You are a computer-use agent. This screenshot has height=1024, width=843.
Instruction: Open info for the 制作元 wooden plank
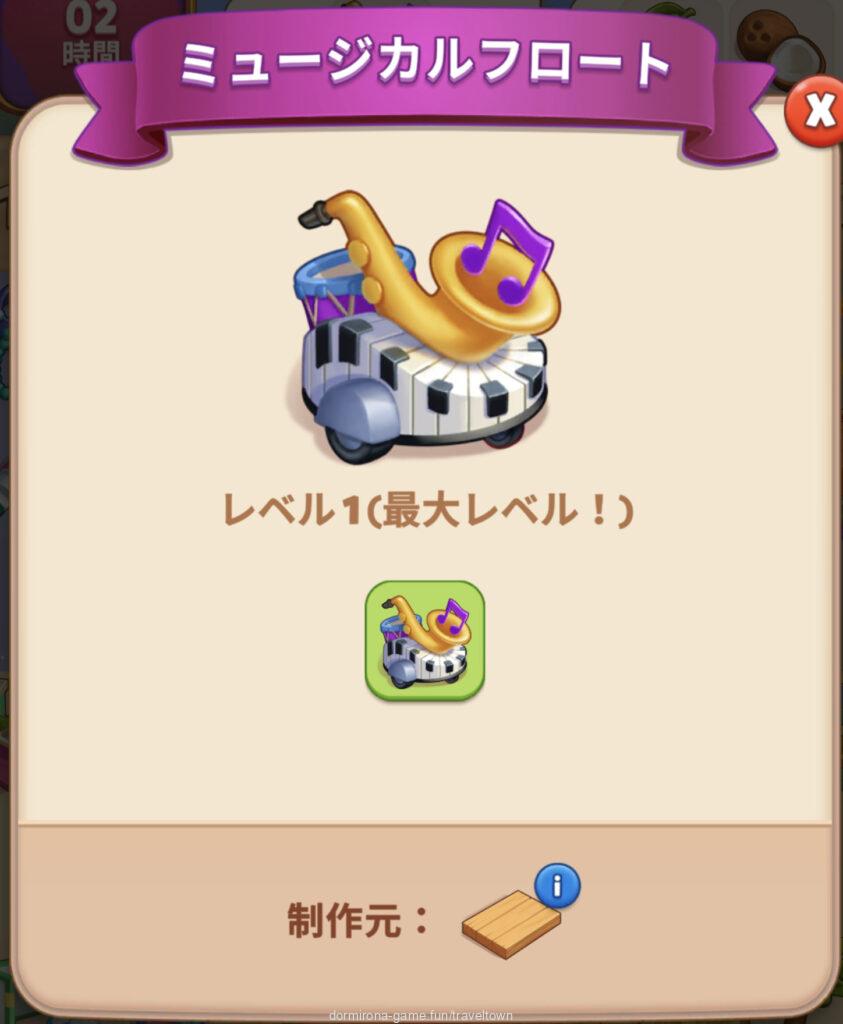click(557, 886)
